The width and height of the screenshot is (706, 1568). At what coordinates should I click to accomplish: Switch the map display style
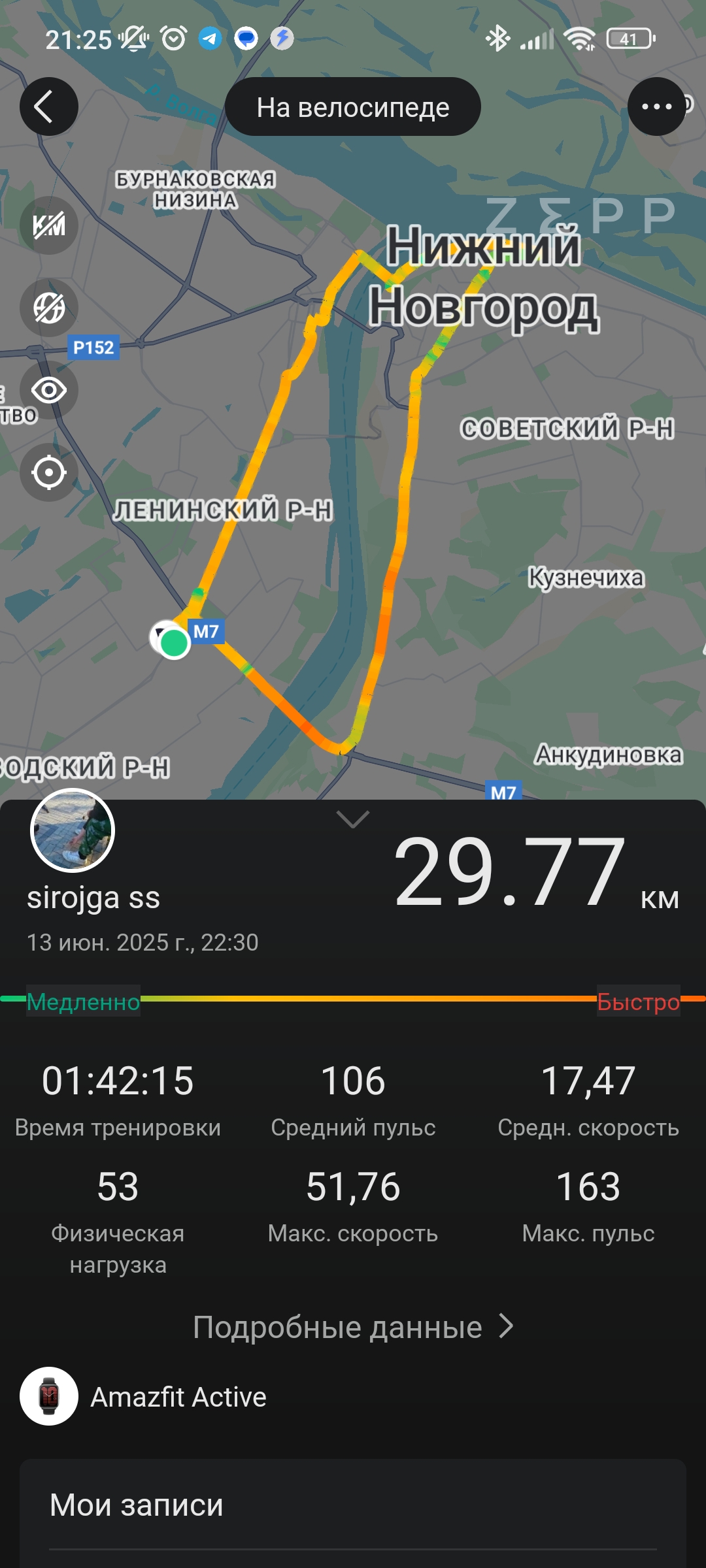point(49,308)
